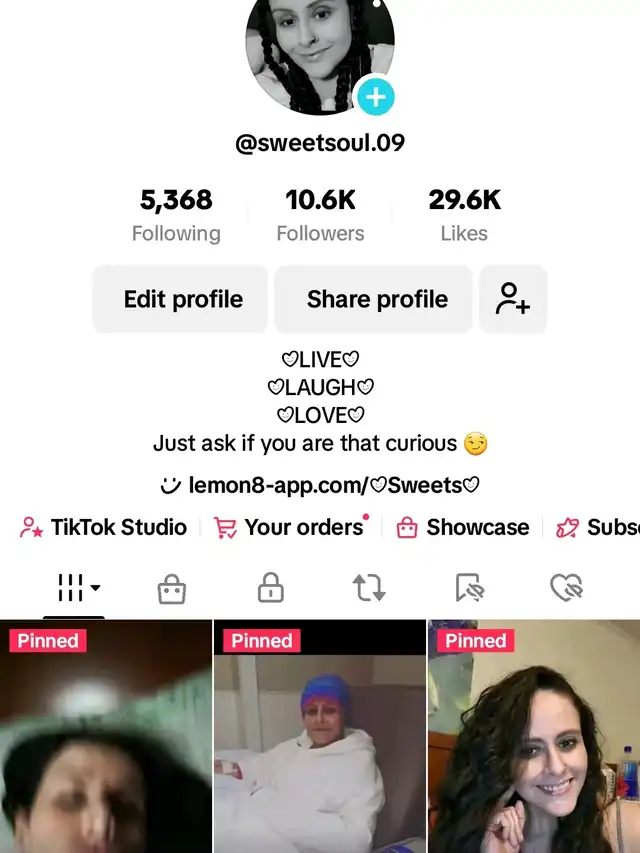Switch to the videos grid tab

(76, 589)
